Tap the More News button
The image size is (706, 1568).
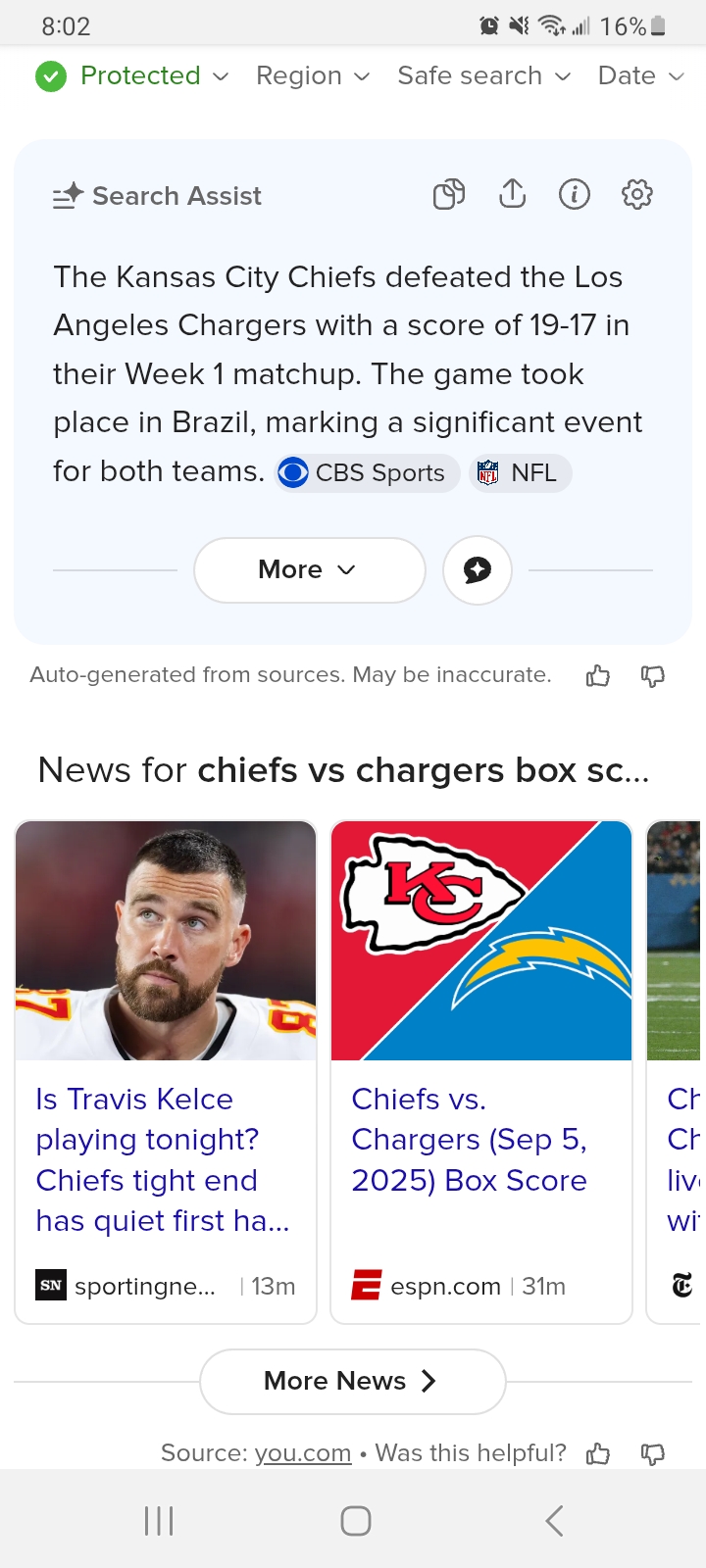pos(352,1381)
